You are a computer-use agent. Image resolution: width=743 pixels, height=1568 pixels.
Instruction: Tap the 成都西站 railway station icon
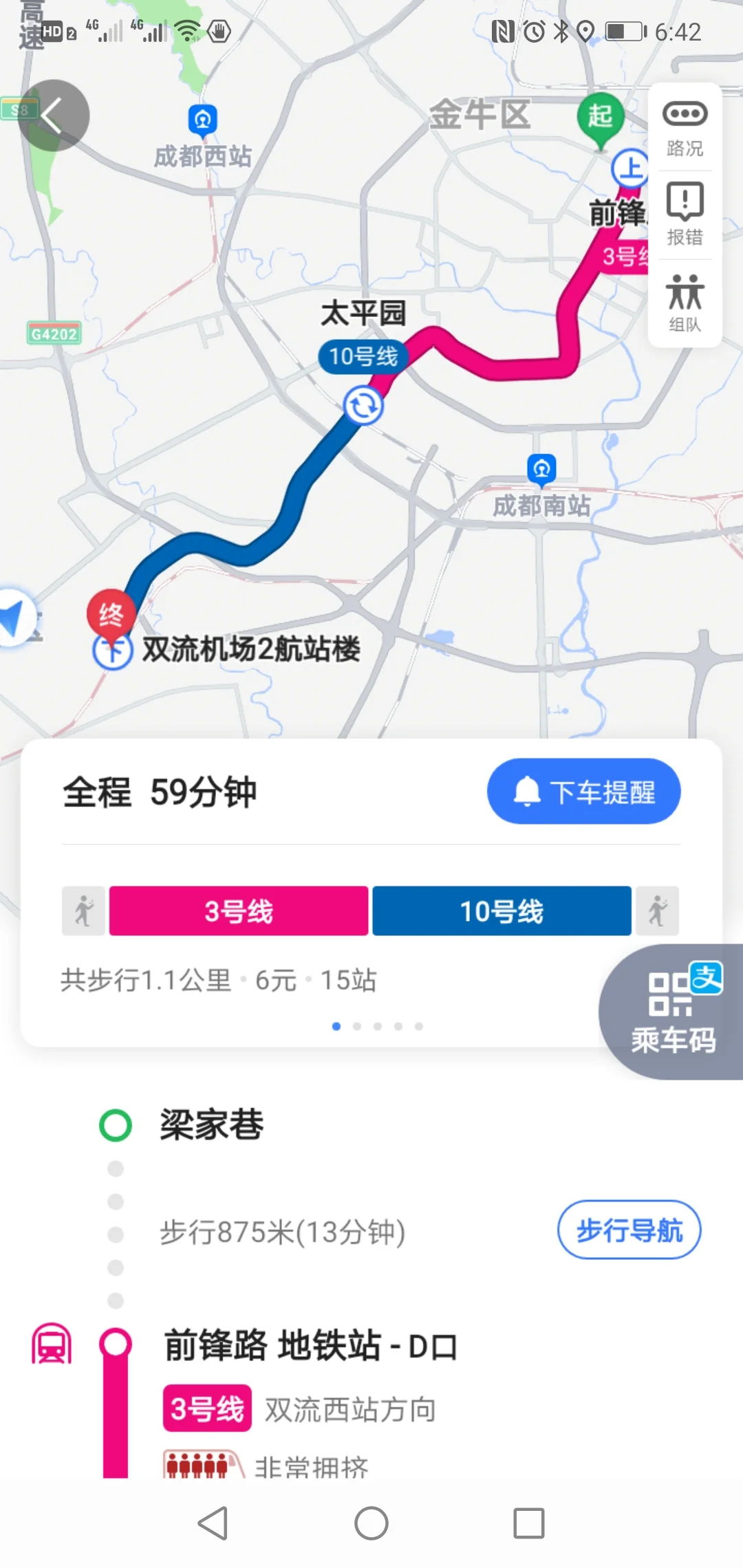point(201,117)
